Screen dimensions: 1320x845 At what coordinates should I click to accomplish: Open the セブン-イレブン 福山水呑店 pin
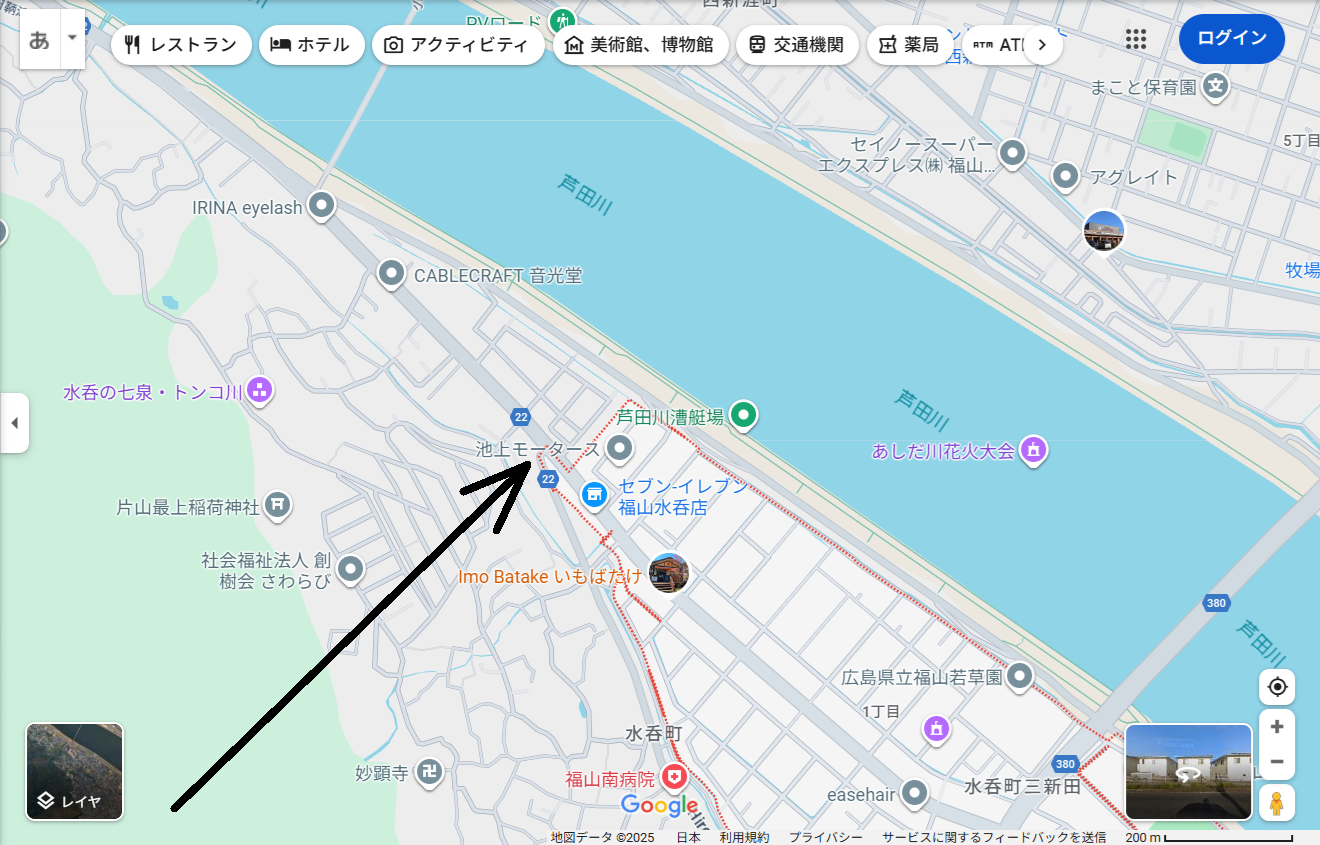(x=594, y=494)
